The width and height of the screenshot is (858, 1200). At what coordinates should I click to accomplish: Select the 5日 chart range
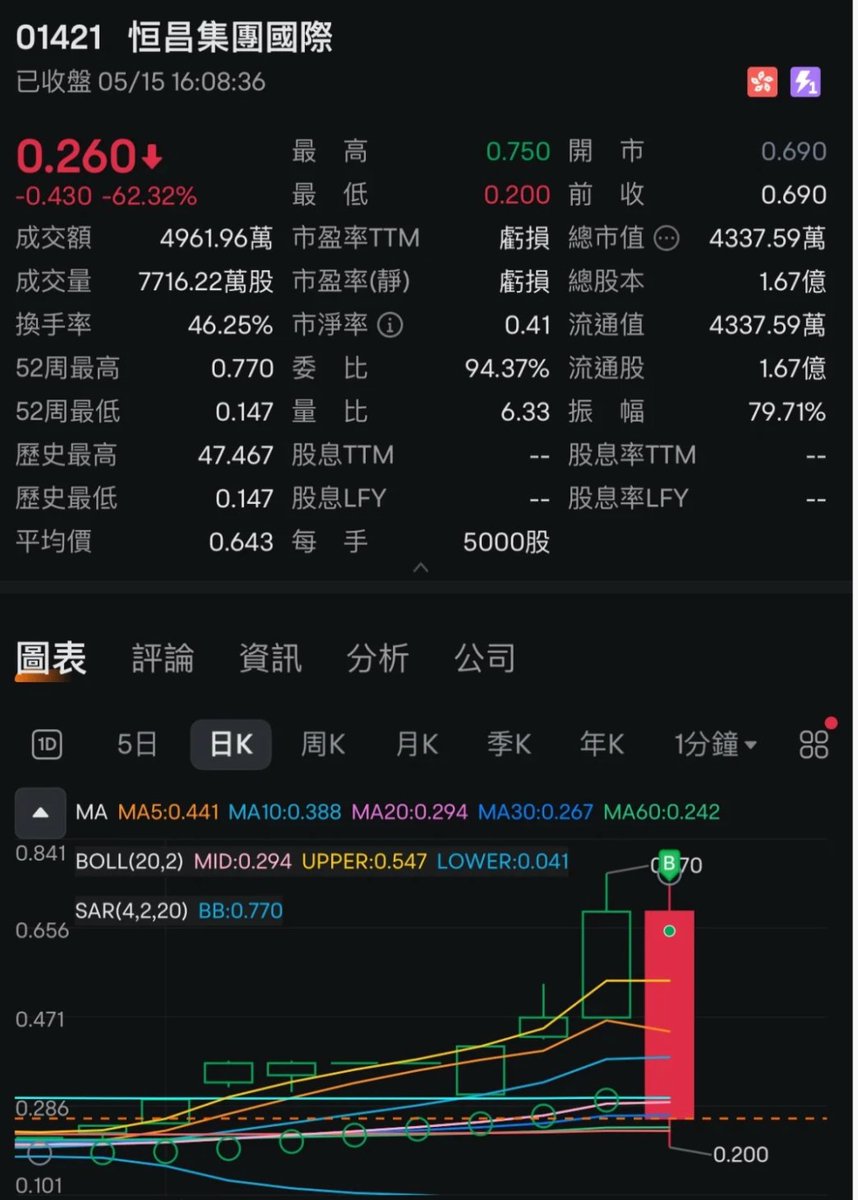pyautogui.click(x=137, y=745)
